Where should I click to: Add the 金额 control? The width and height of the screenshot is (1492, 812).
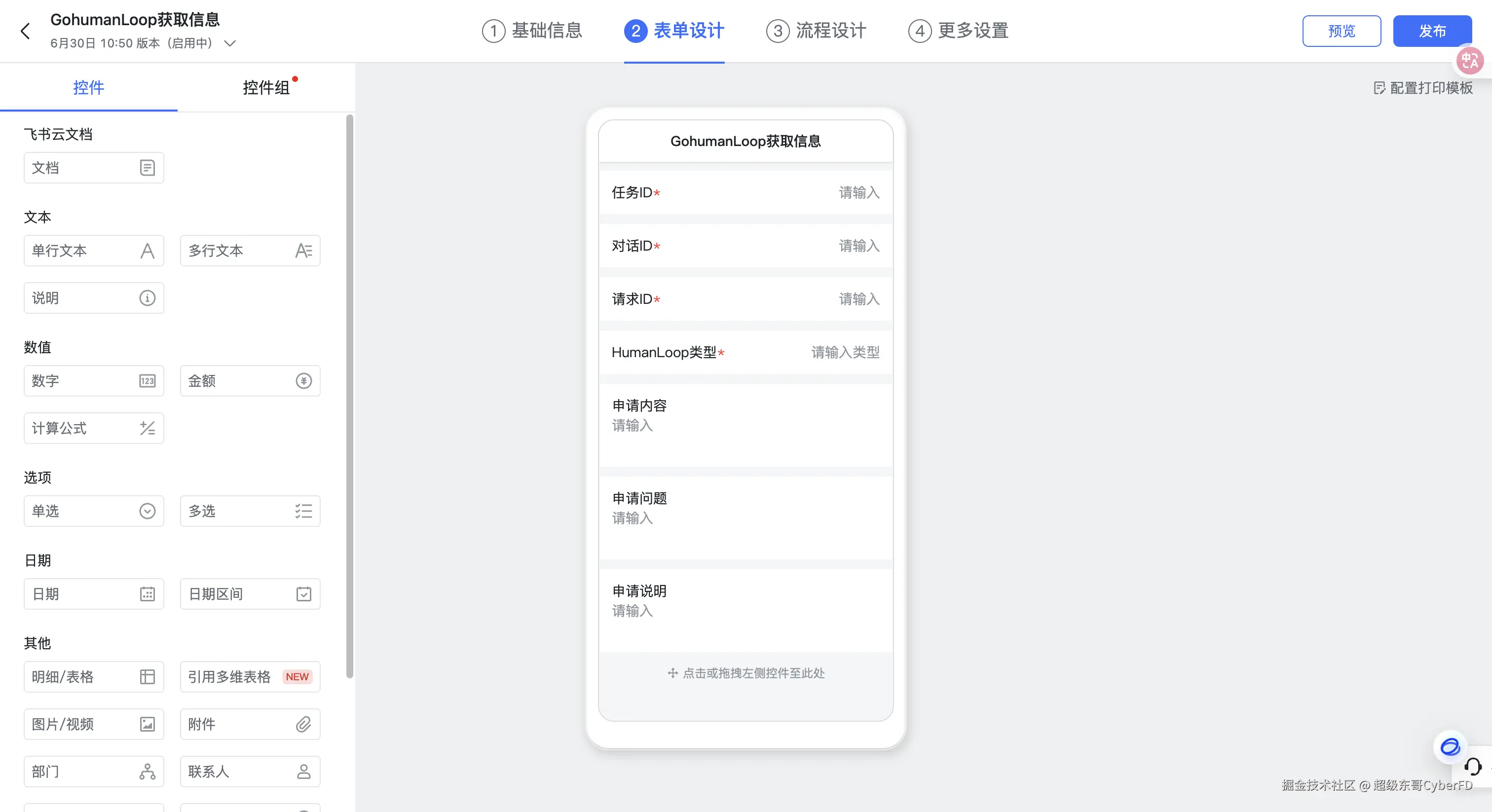click(250, 381)
